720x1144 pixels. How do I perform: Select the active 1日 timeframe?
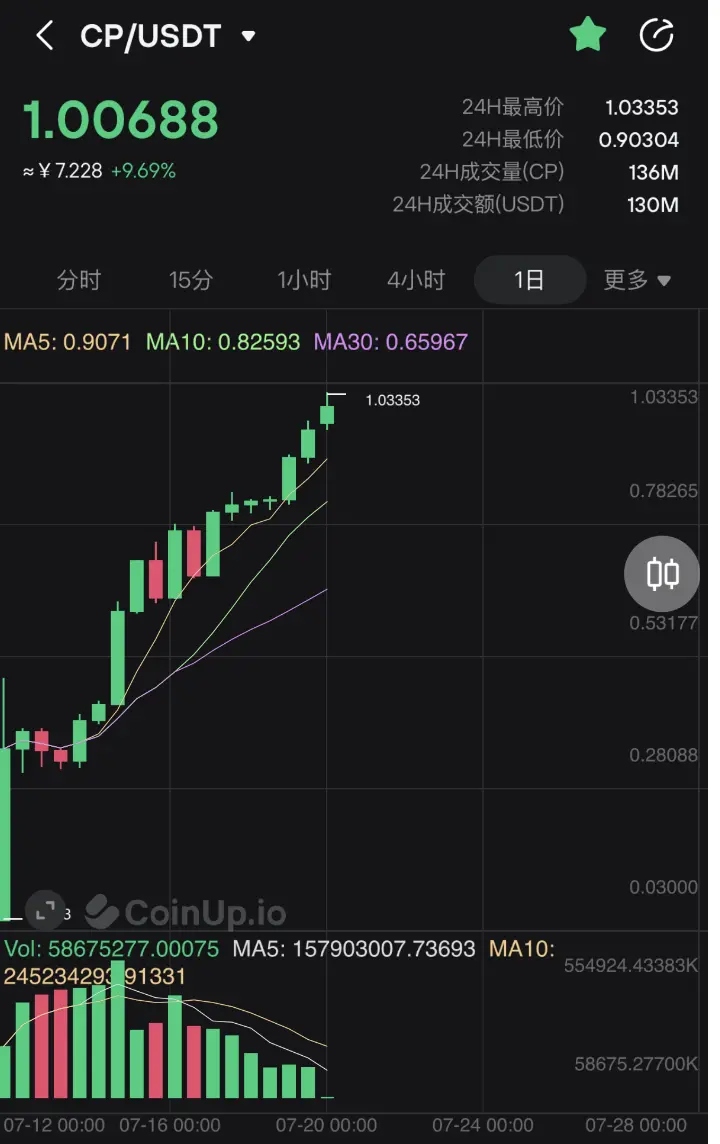[530, 281]
